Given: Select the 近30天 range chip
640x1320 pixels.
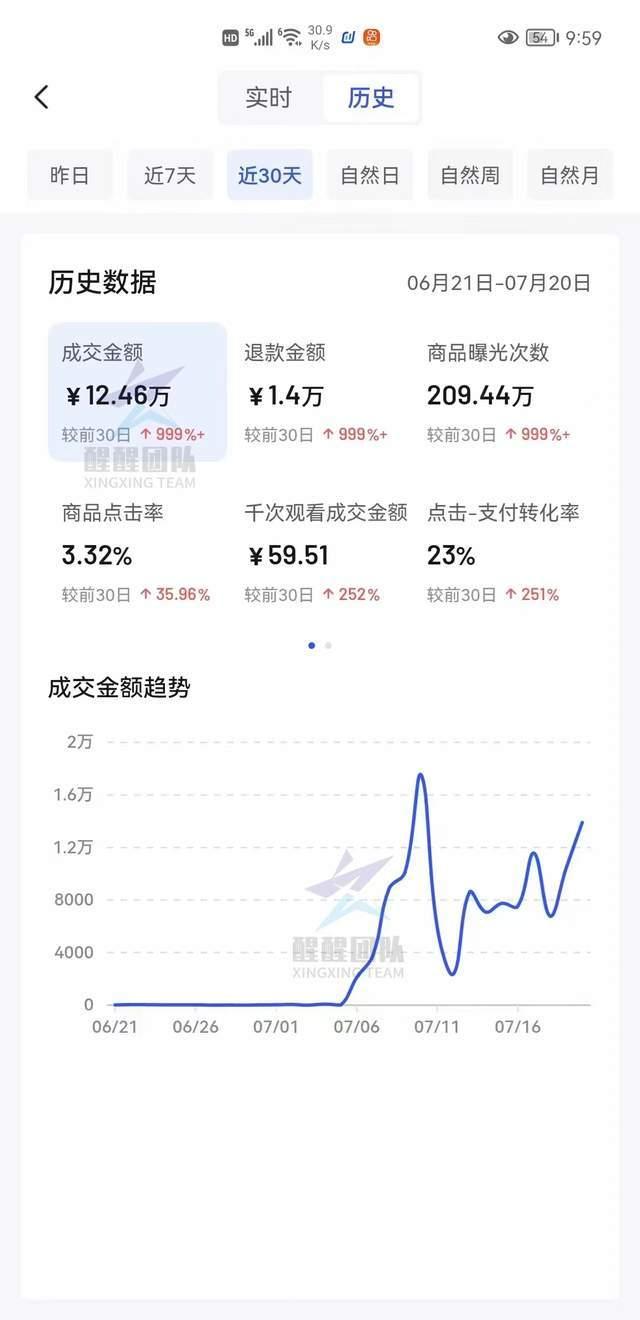Looking at the screenshot, I should point(270,175).
